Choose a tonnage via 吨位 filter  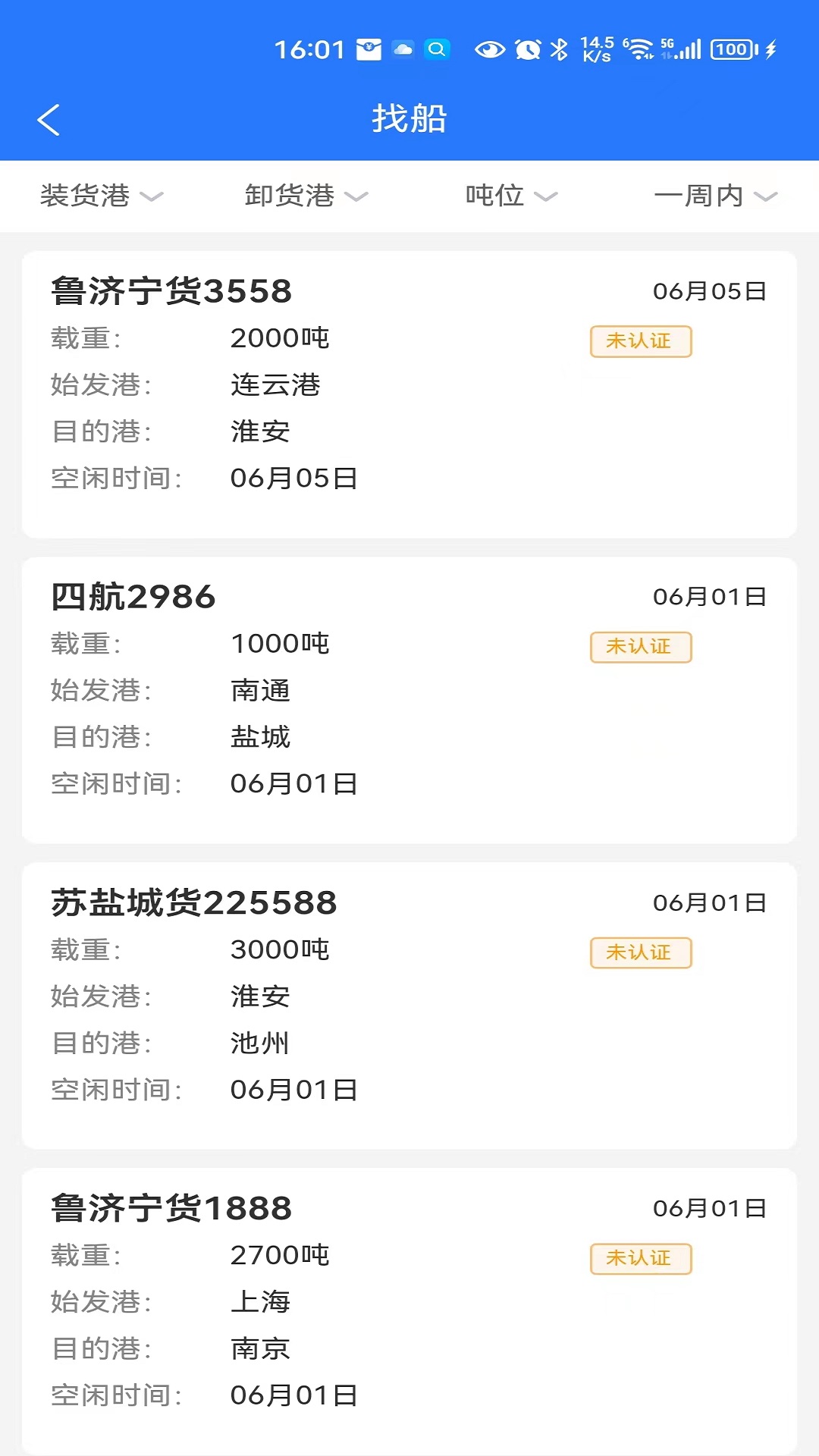tap(510, 196)
